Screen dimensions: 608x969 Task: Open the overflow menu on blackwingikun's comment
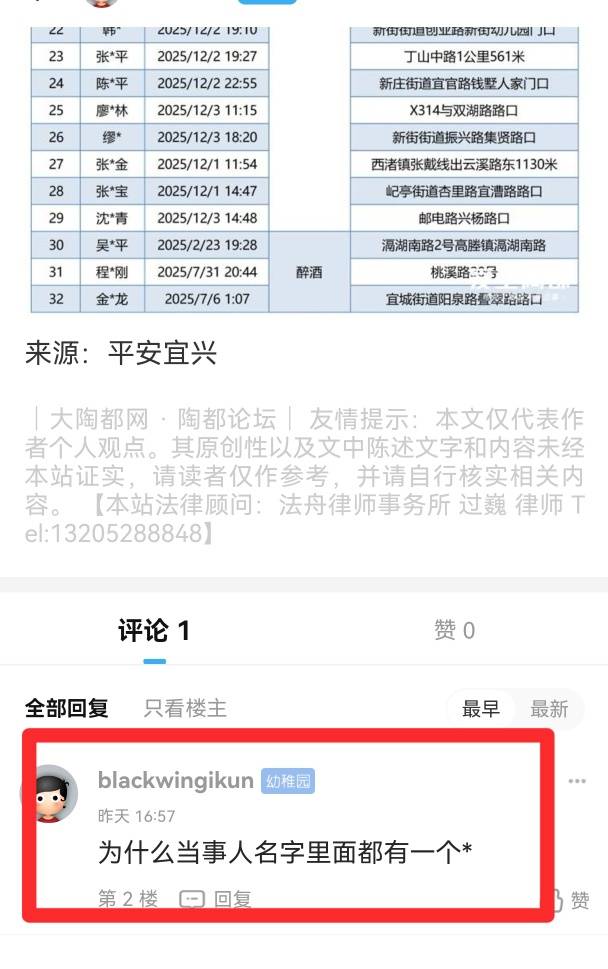pos(577,782)
